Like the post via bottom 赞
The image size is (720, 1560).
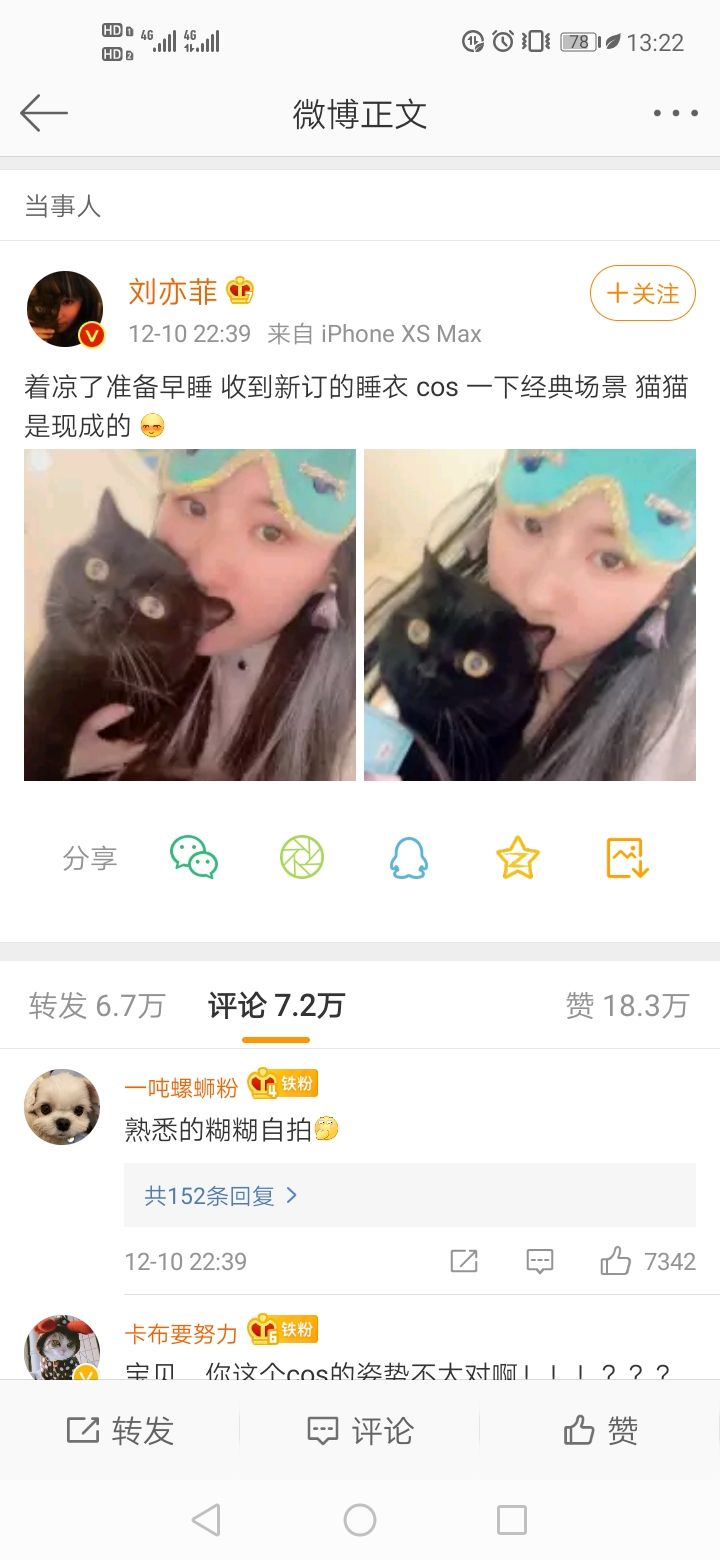click(x=600, y=1431)
